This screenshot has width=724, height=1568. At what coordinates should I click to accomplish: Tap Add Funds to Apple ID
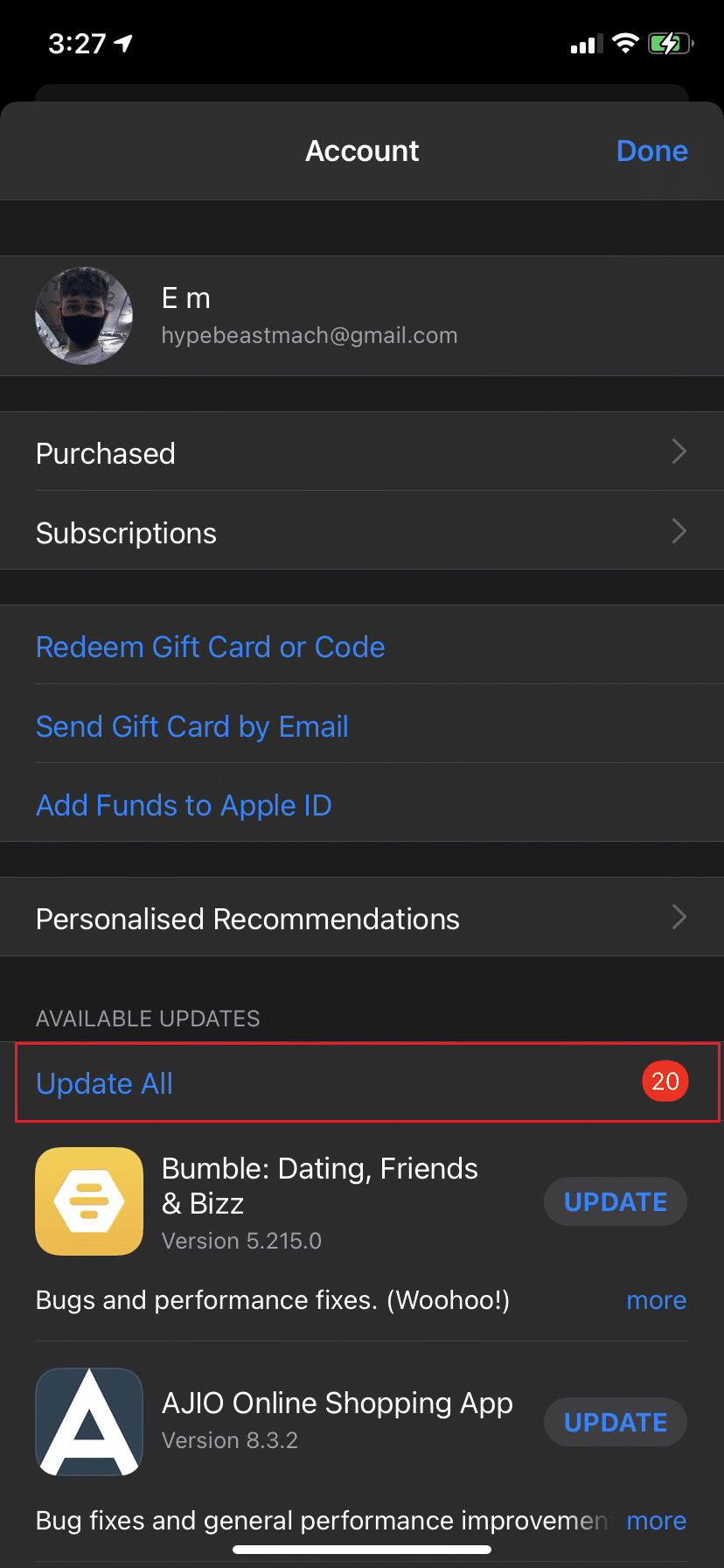point(184,805)
